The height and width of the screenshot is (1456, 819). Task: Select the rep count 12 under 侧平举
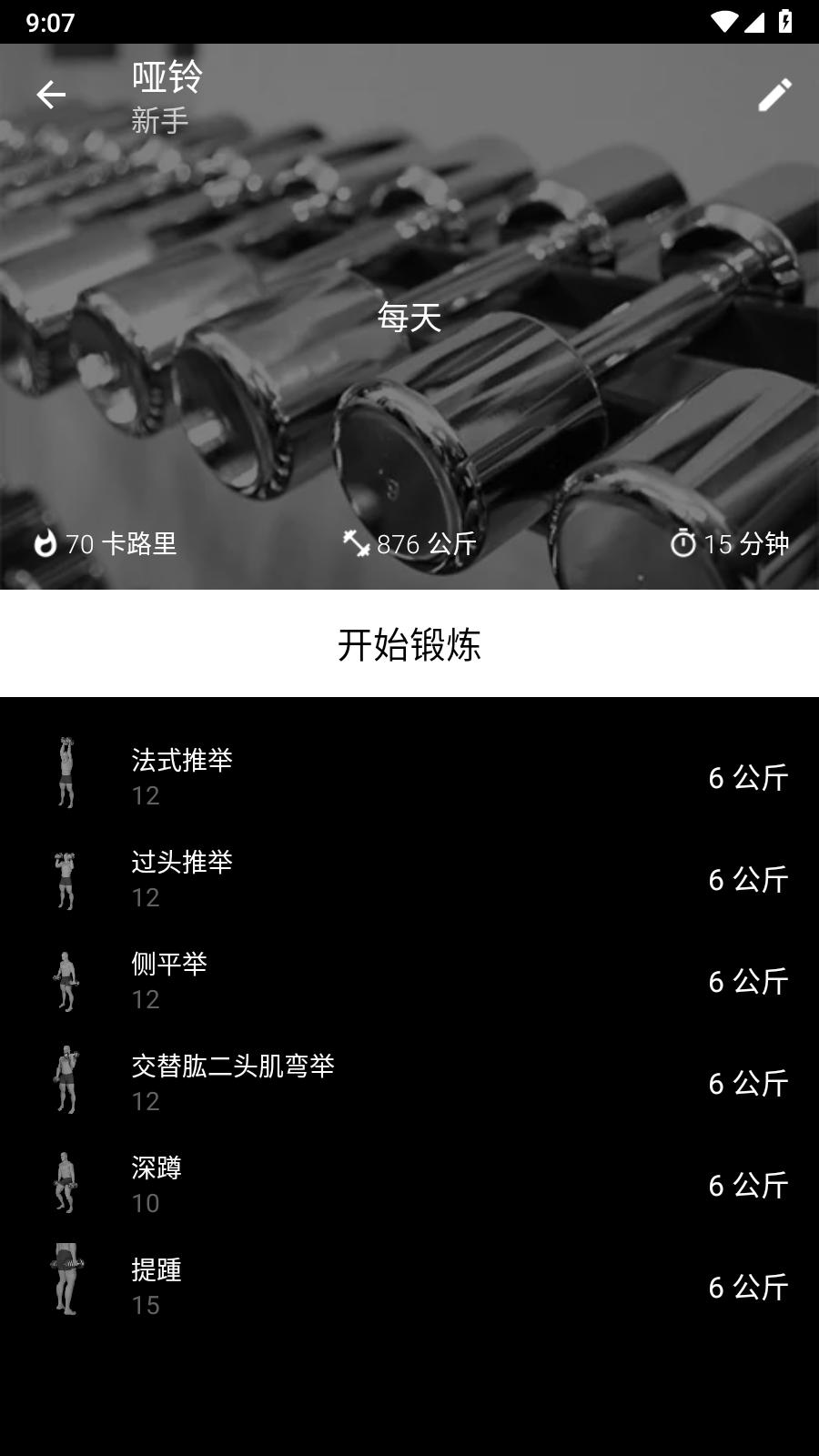144,999
